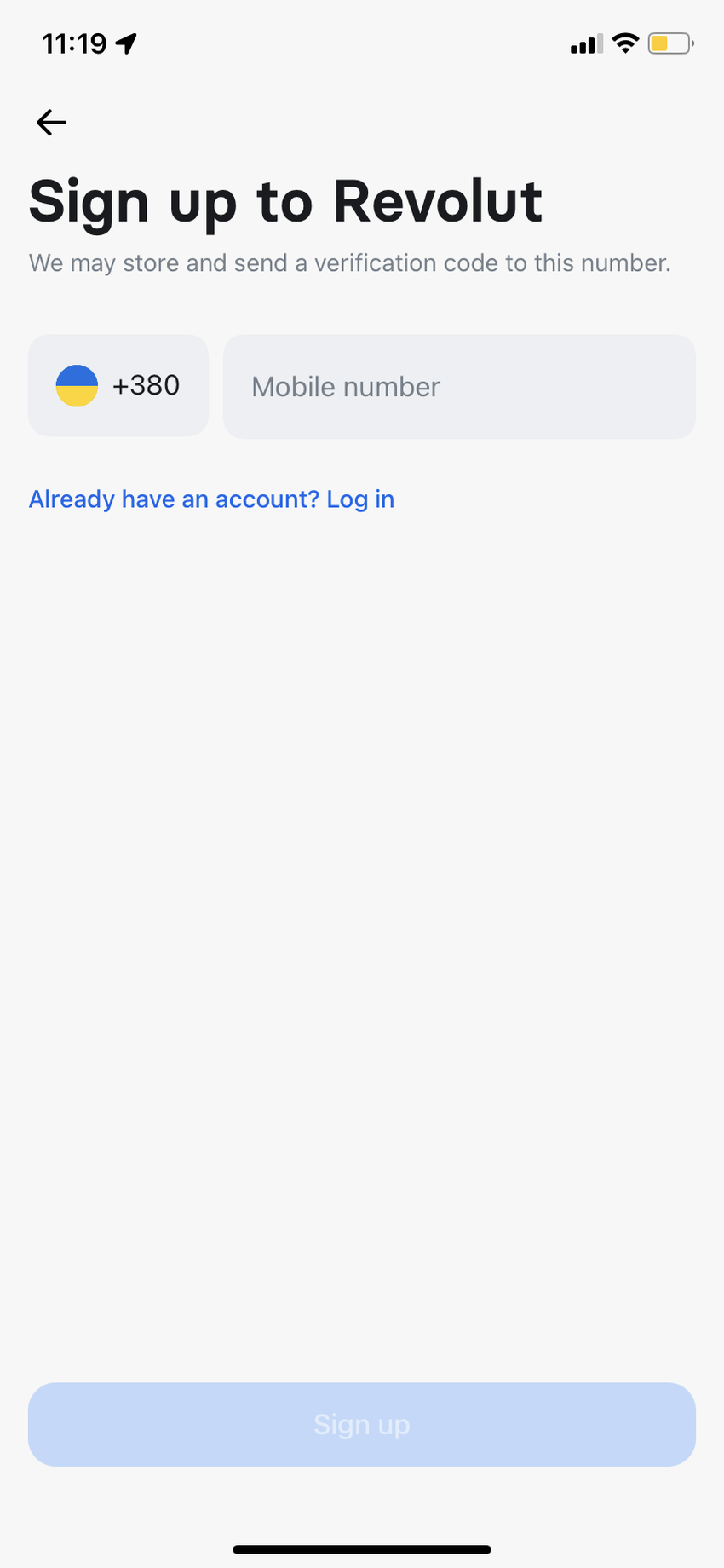This screenshot has width=724, height=1568.
Task: Focus the Mobile number field
Action: [459, 387]
